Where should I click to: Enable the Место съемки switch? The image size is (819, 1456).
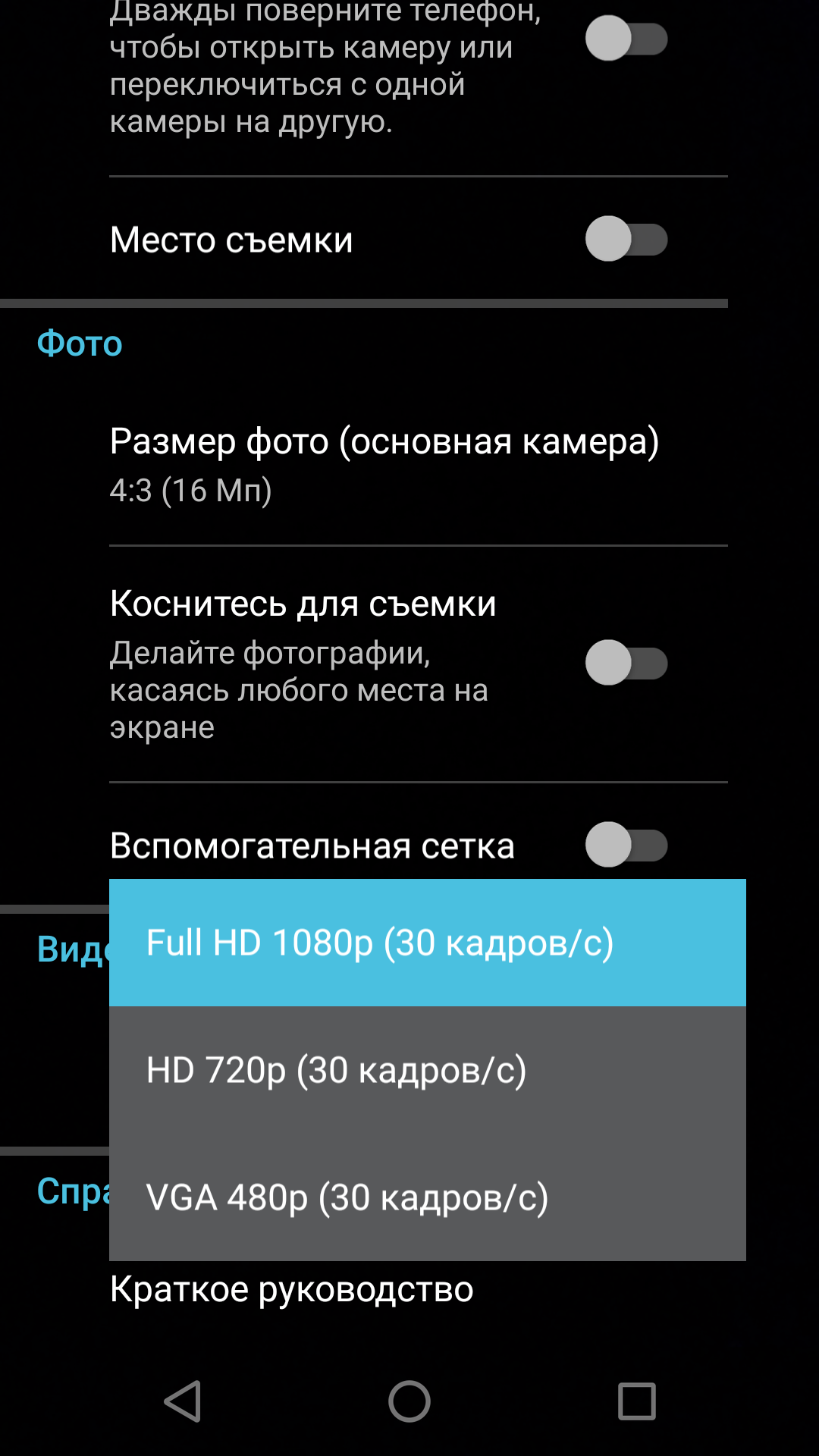626,240
